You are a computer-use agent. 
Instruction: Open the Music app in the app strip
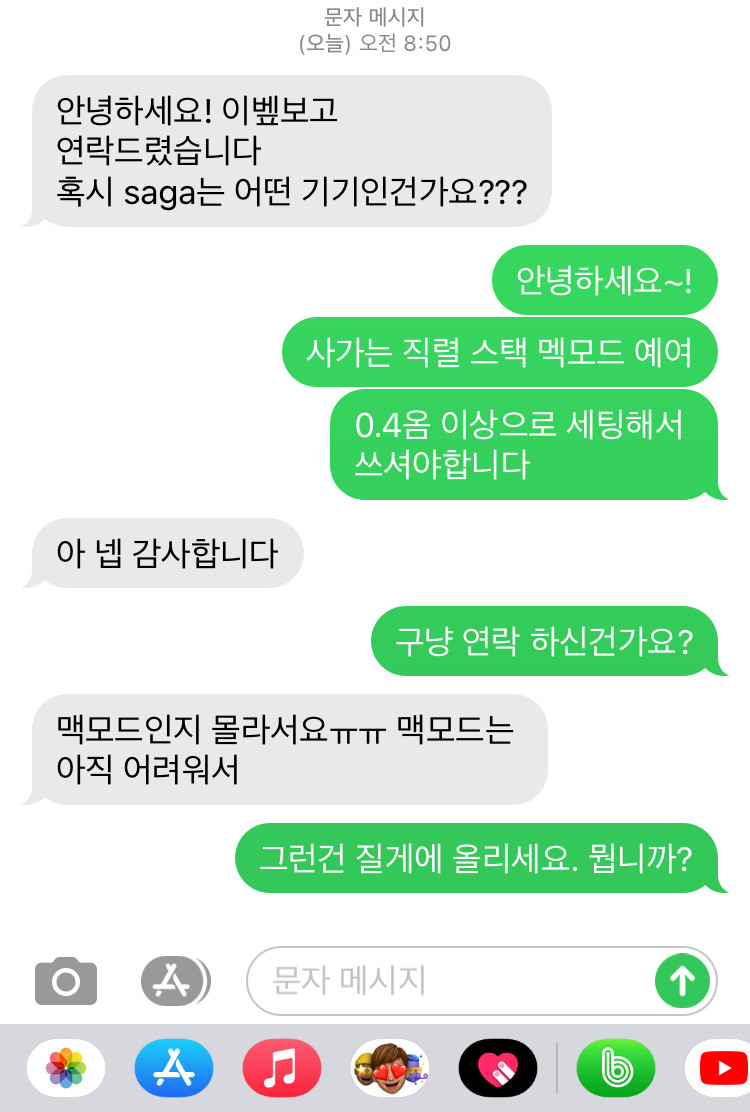coord(282,1068)
